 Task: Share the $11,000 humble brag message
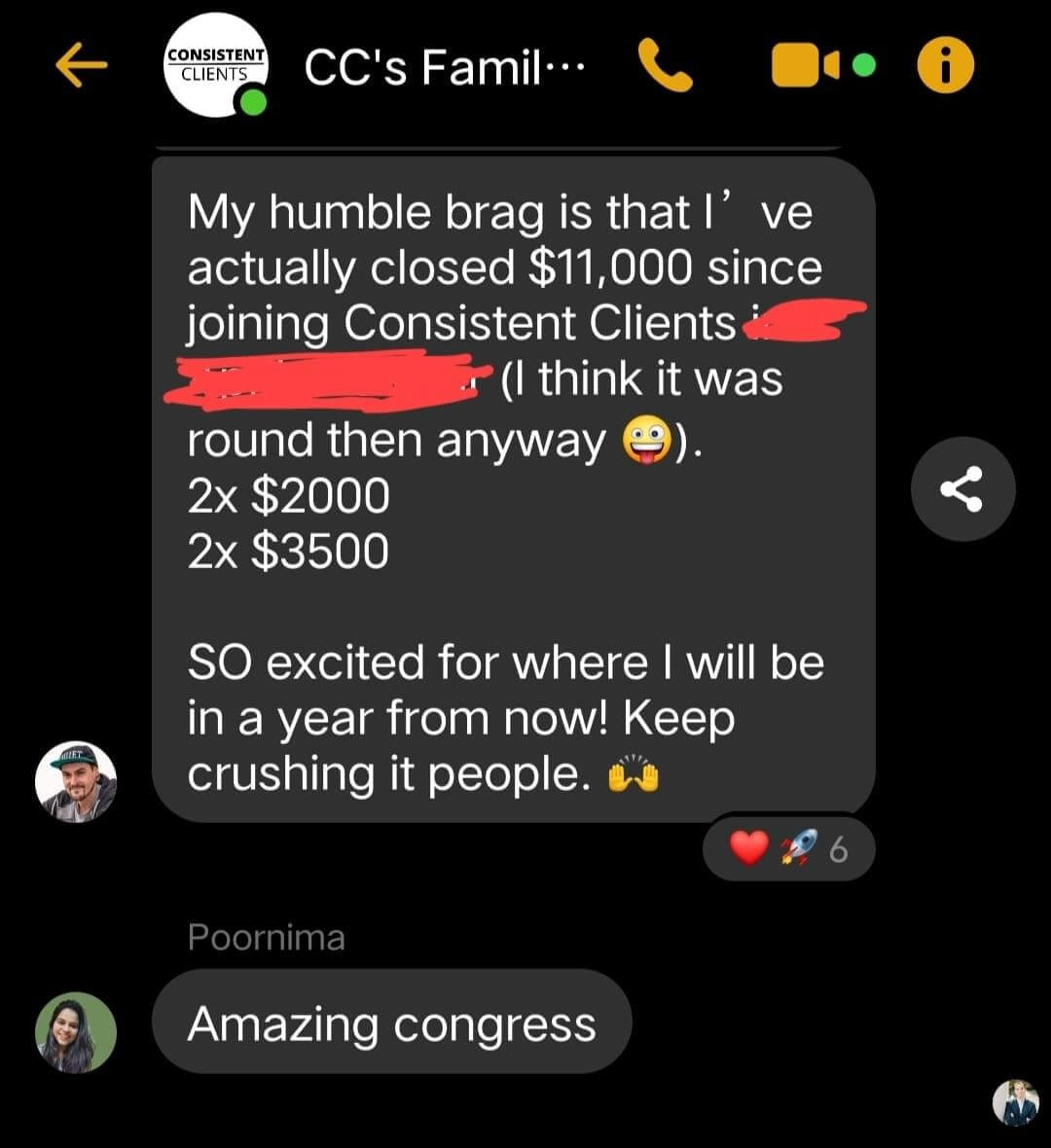click(x=962, y=488)
